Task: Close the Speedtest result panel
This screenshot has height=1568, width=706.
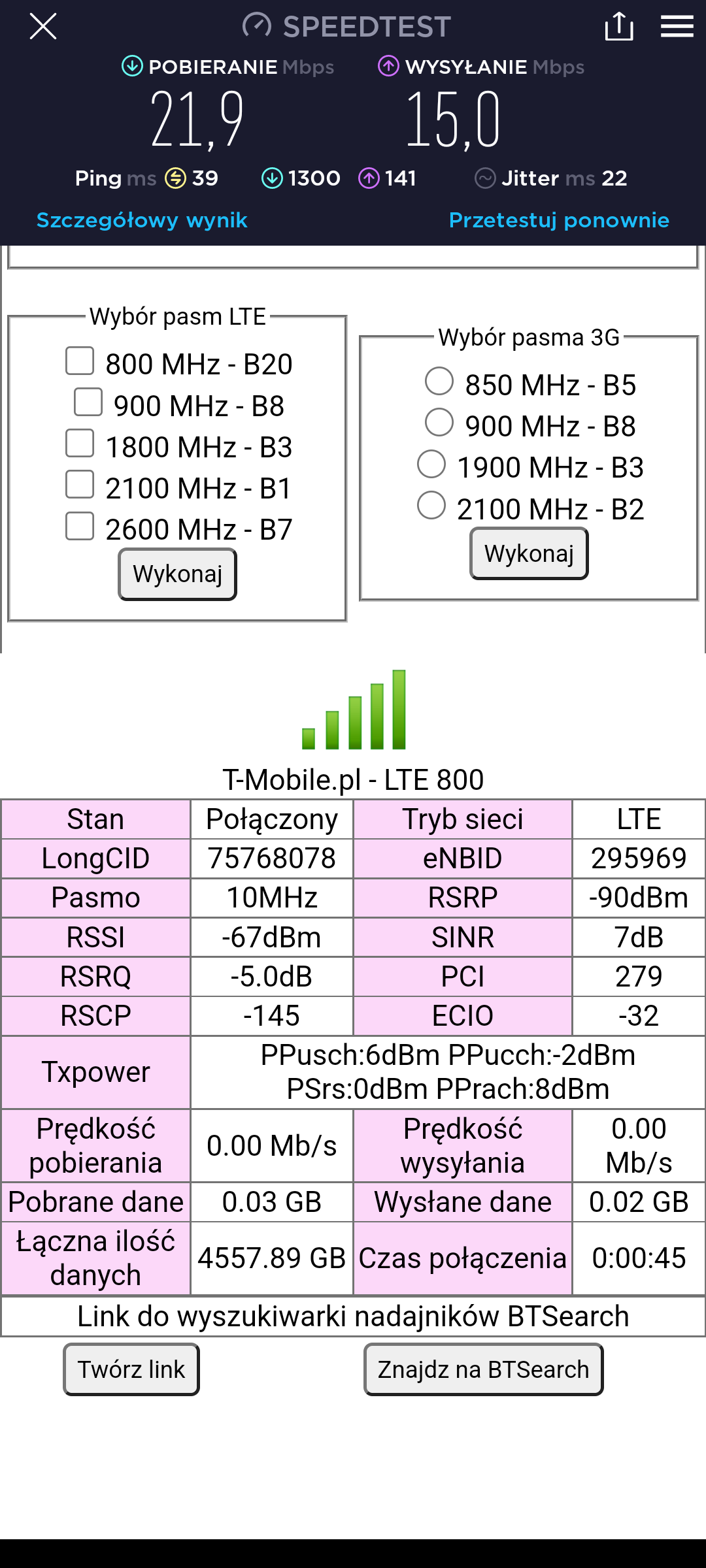Action: (43, 27)
